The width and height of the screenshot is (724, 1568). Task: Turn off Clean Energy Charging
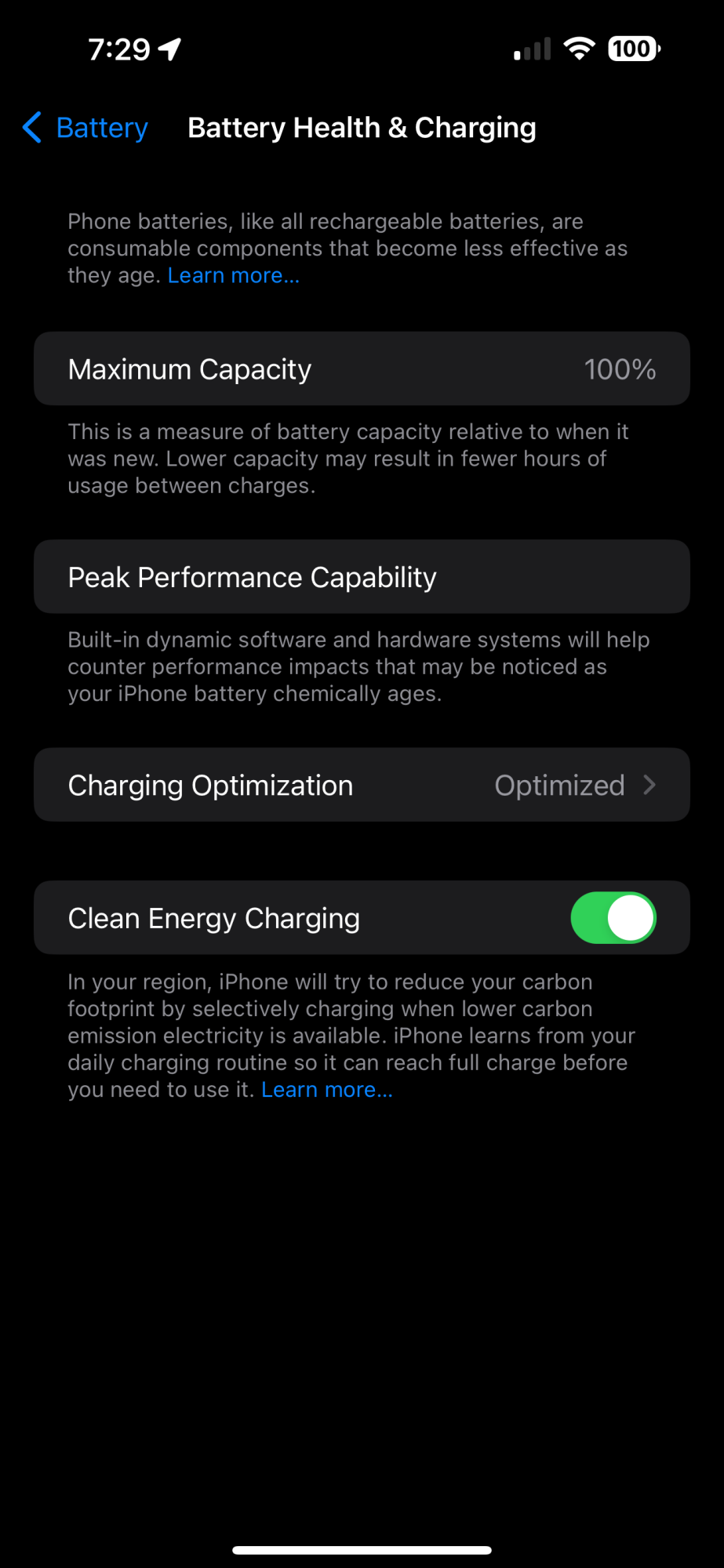(x=613, y=918)
